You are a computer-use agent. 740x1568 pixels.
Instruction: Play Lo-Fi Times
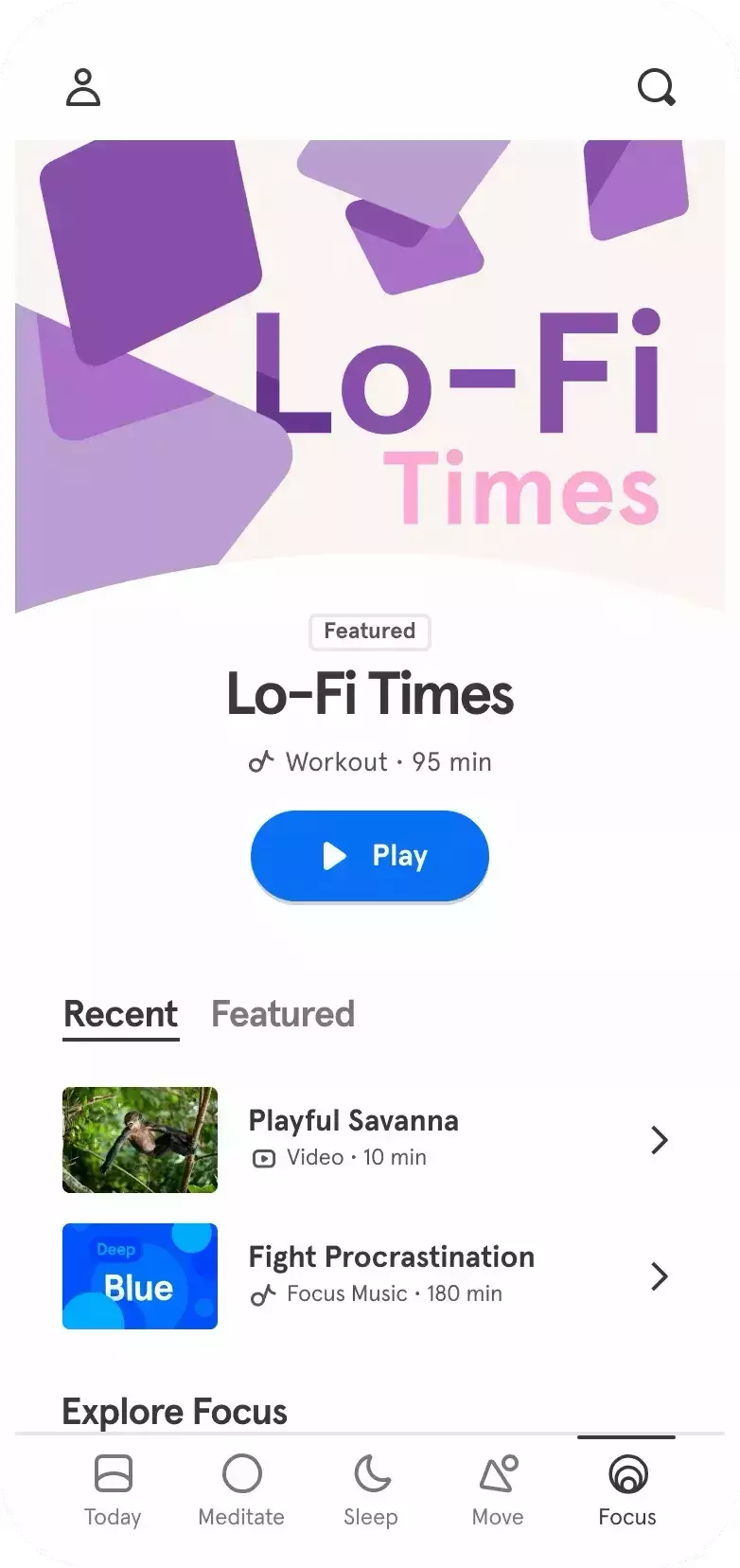(x=369, y=856)
